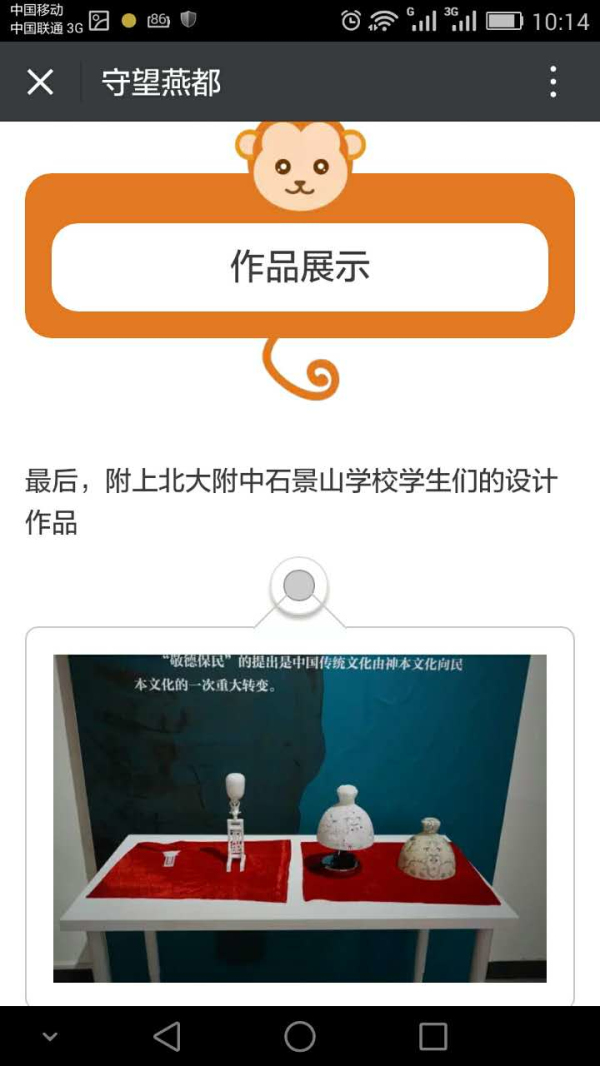This screenshot has width=600, height=1066.
Task: Tap the system back button
Action: pos(167,1036)
